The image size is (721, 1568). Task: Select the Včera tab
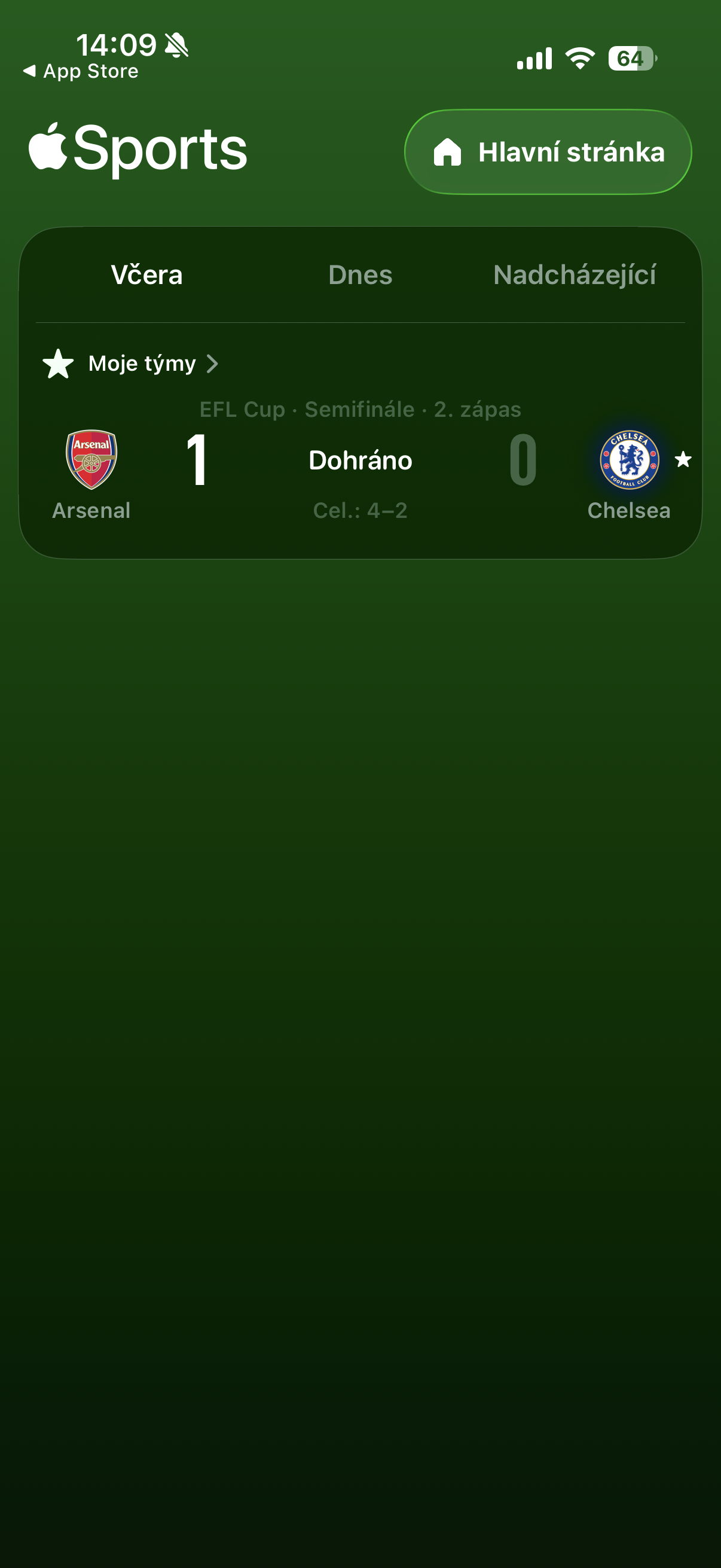click(x=146, y=275)
